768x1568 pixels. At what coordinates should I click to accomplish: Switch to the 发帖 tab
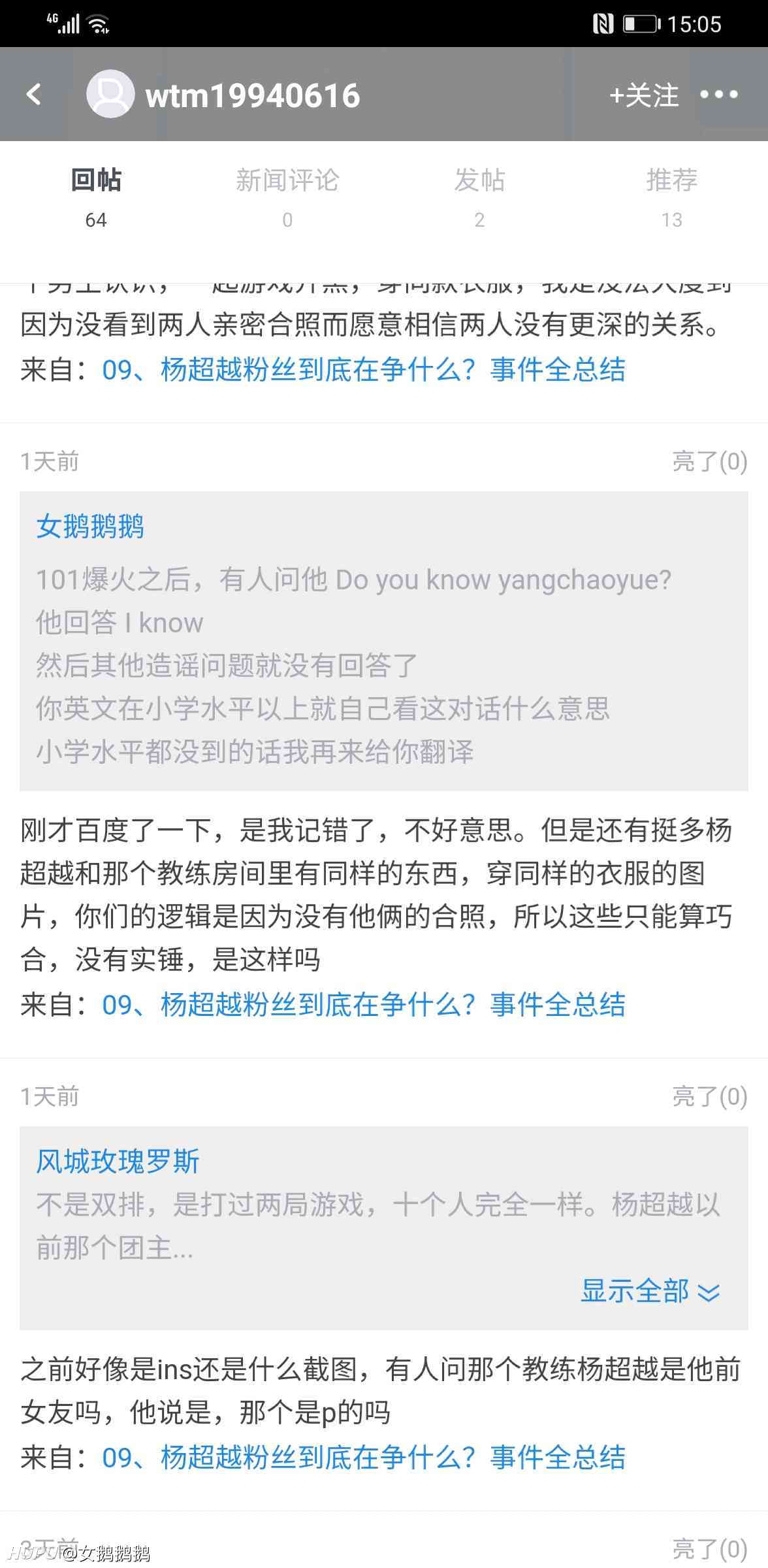click(x=479, y=197)
